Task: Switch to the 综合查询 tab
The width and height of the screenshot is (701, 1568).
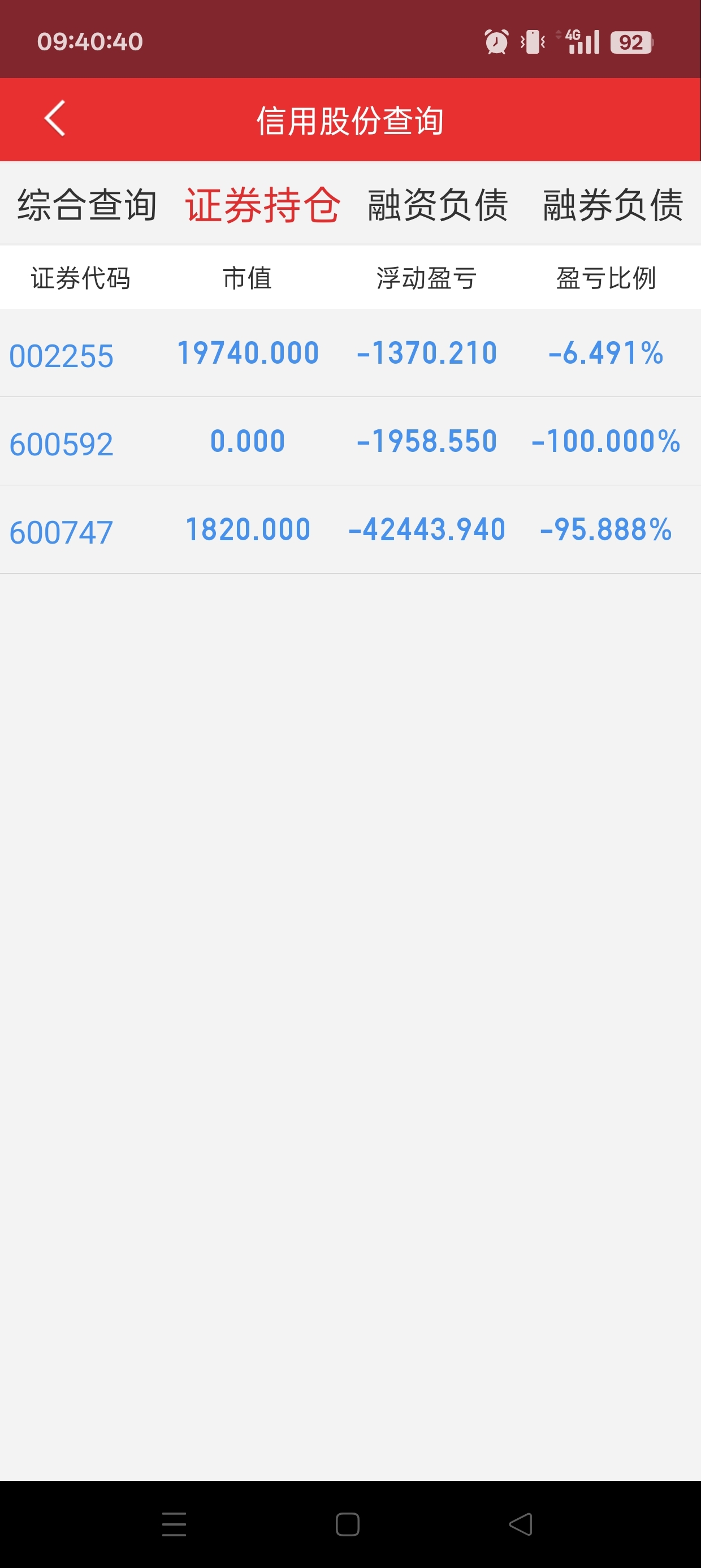Action: (87, 205)
